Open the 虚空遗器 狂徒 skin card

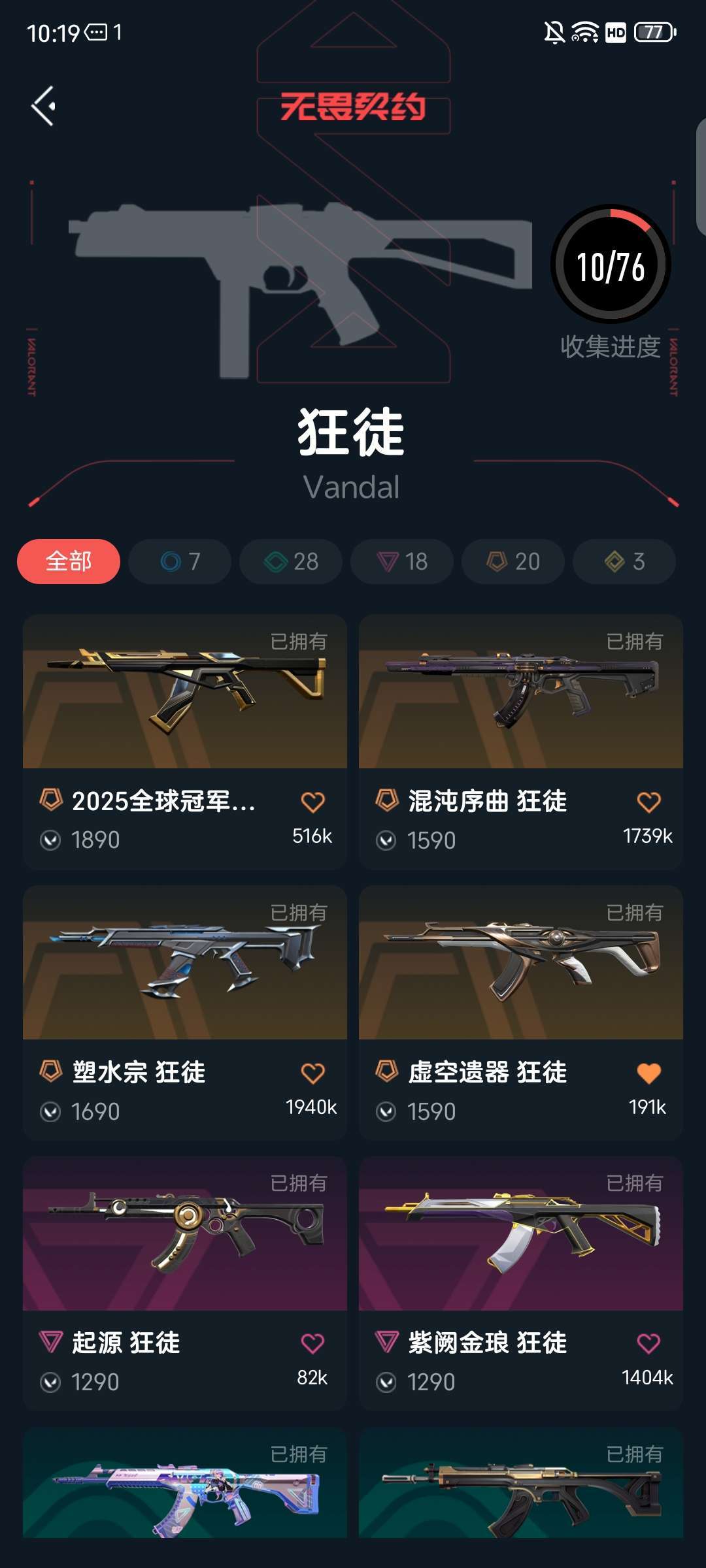coord(521,1013)
